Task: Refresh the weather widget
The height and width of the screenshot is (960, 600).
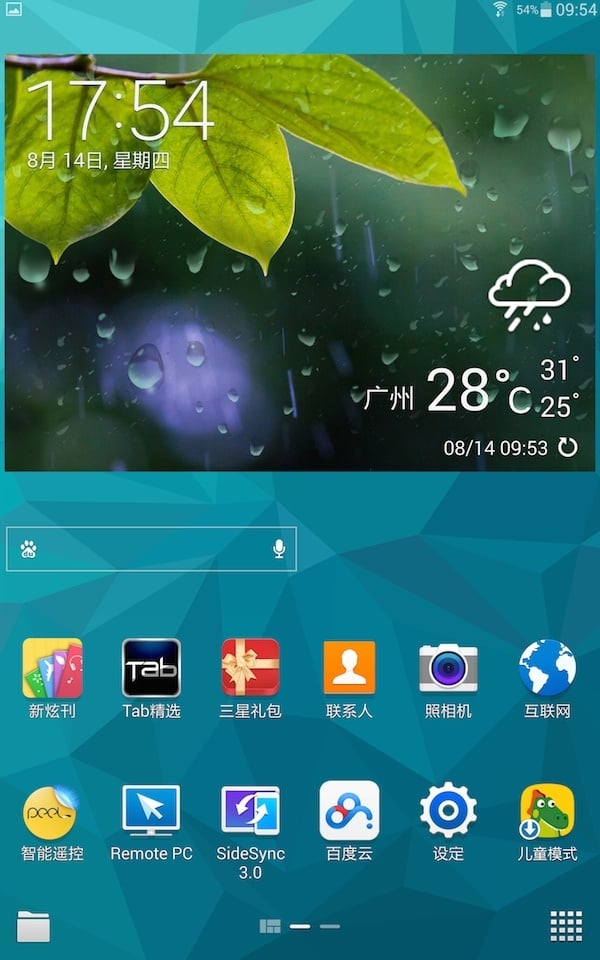Action: click(567, 447)
